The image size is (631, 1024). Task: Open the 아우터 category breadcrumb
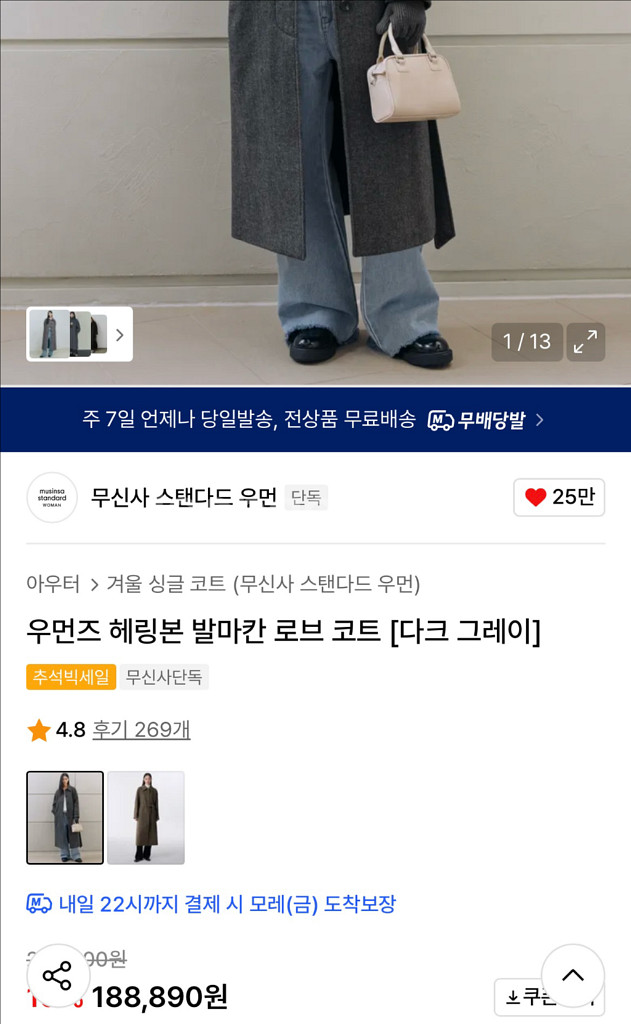point(53,584)
